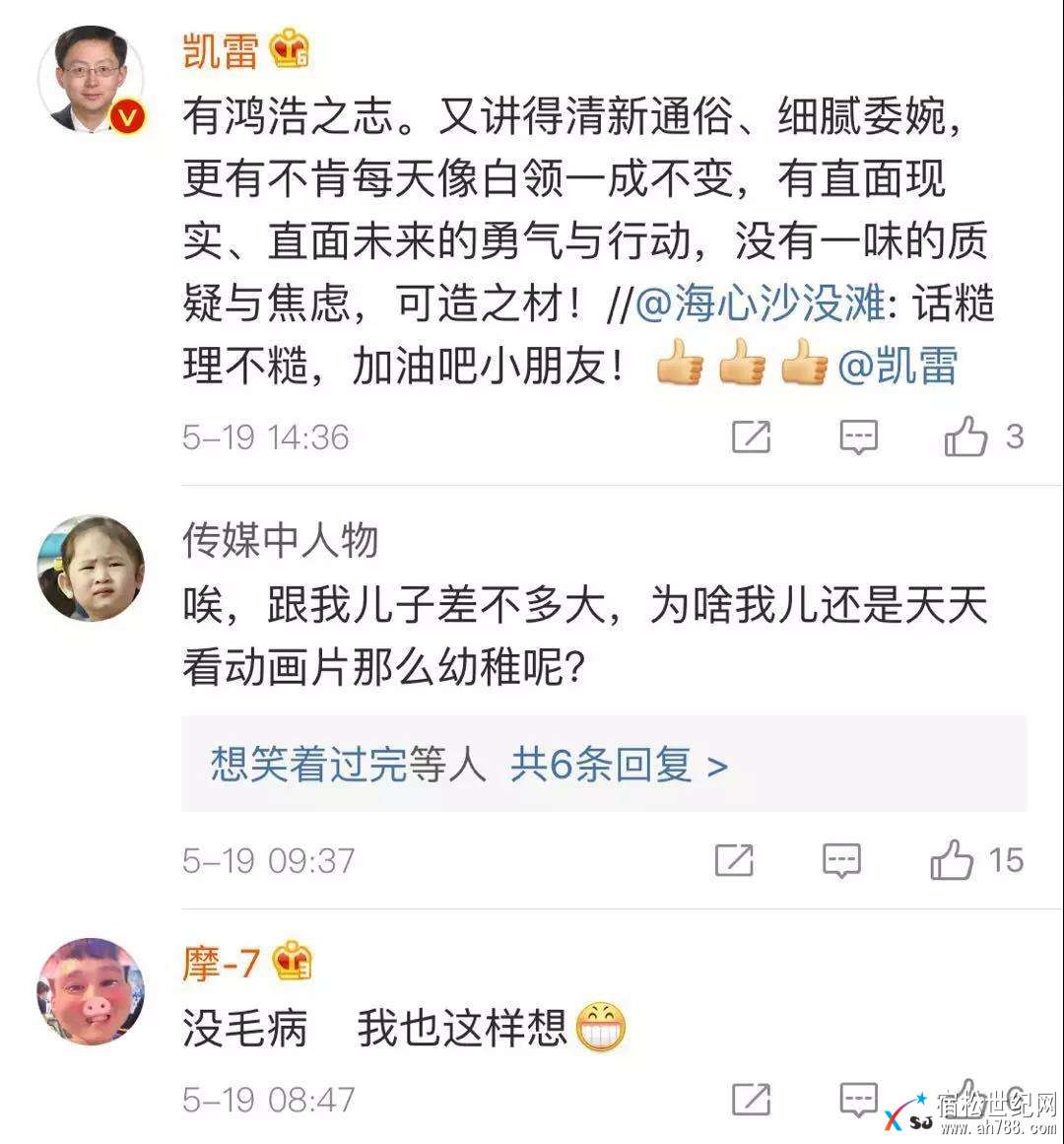Open the username link 凯雷
The image size is (1064, 1144).
pyautogui.click(x=220, y=49)
